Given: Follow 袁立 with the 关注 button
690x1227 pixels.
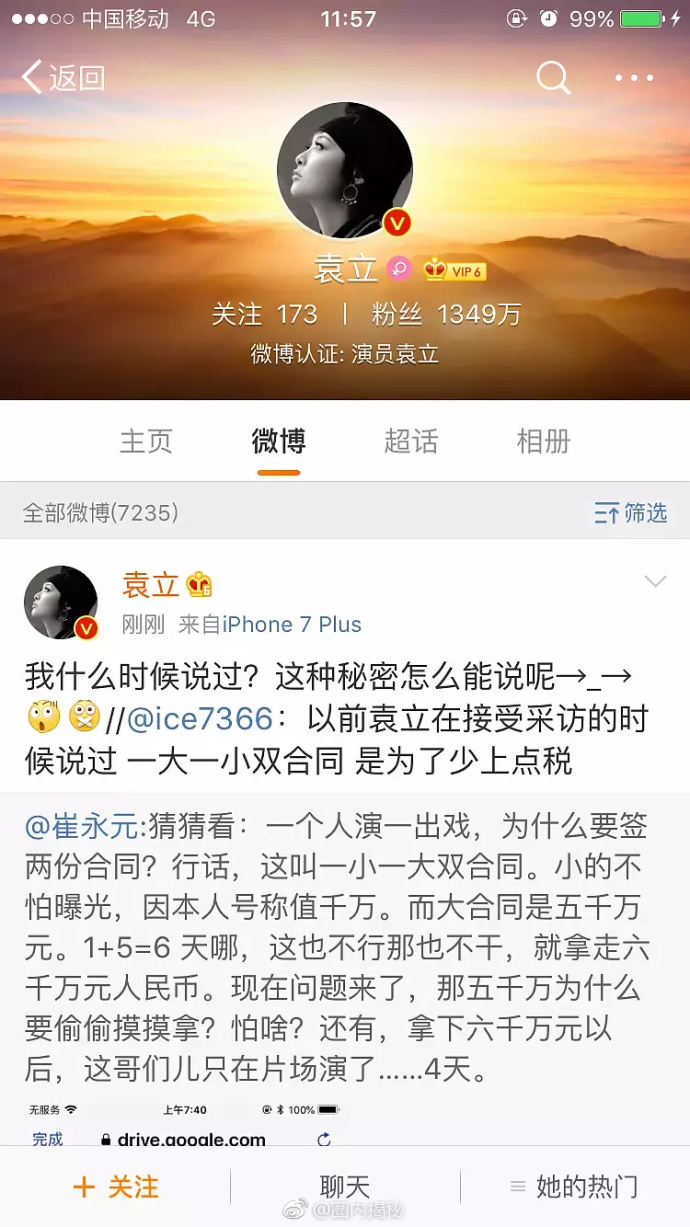Looking at the screenshot, I should coord(116,1187).
